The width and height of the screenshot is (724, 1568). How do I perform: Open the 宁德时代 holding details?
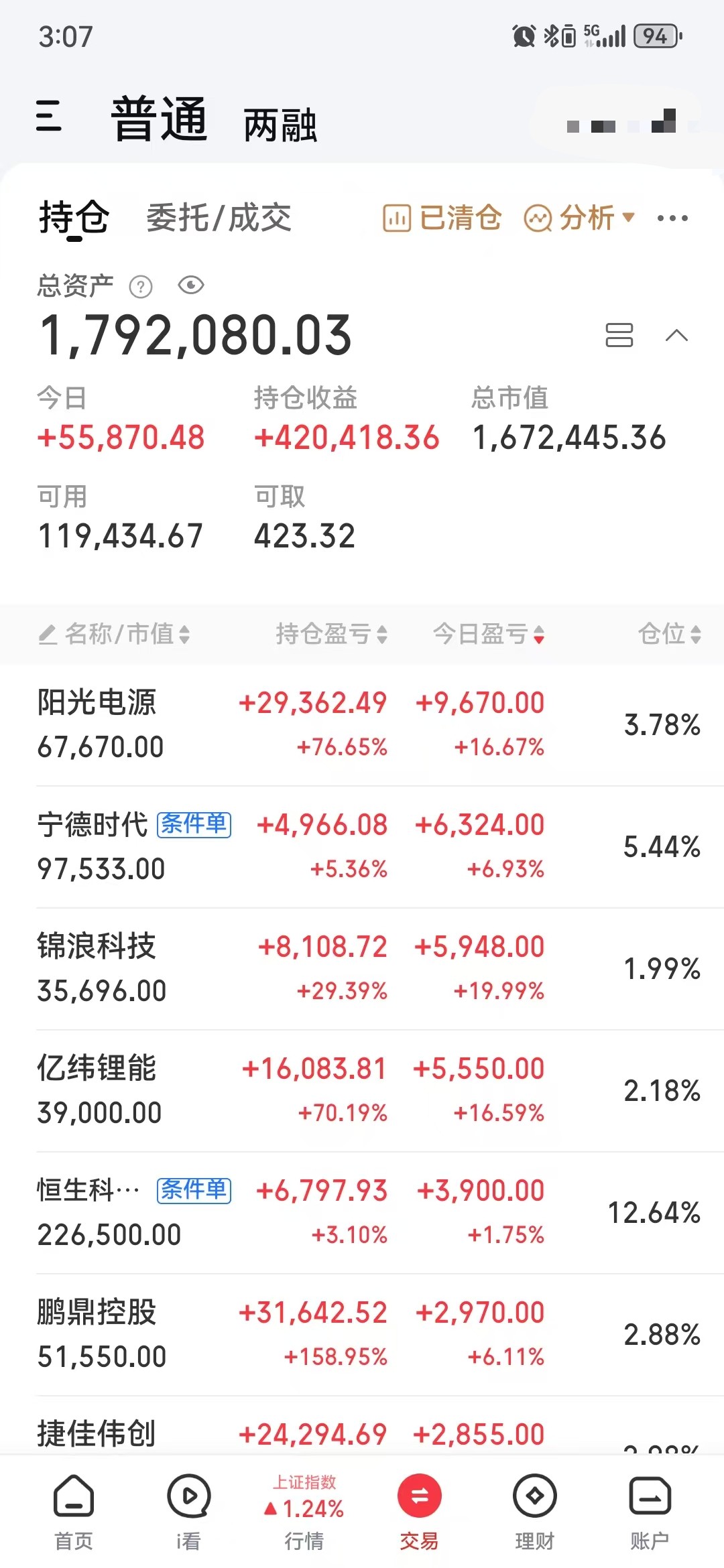pos(362,847)
